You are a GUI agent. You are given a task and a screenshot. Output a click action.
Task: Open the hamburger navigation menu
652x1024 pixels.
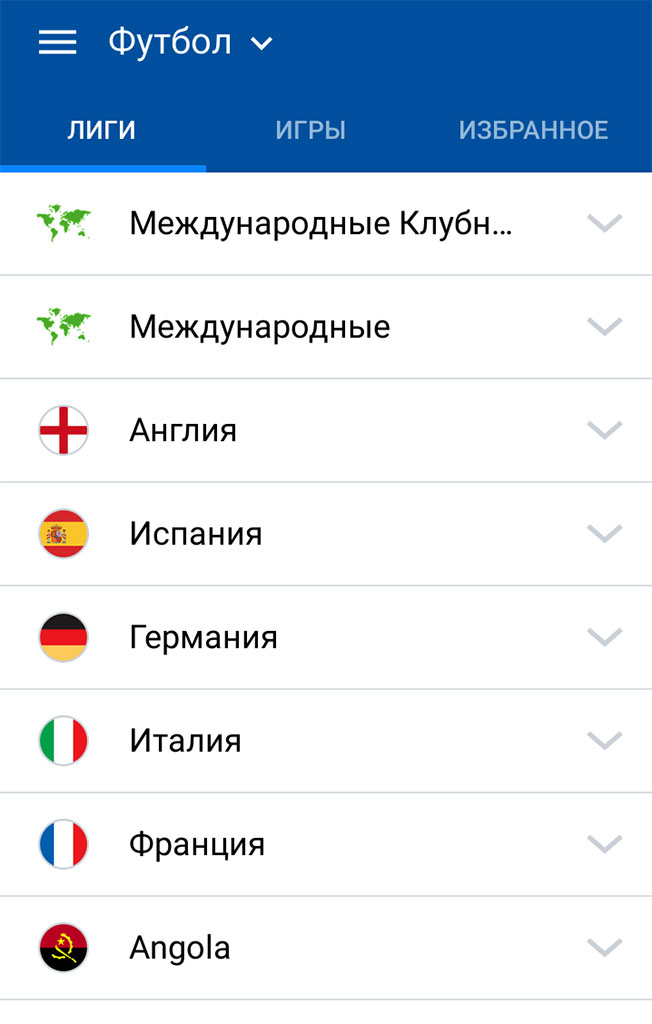pyautogui.click(x=57, y=42)
